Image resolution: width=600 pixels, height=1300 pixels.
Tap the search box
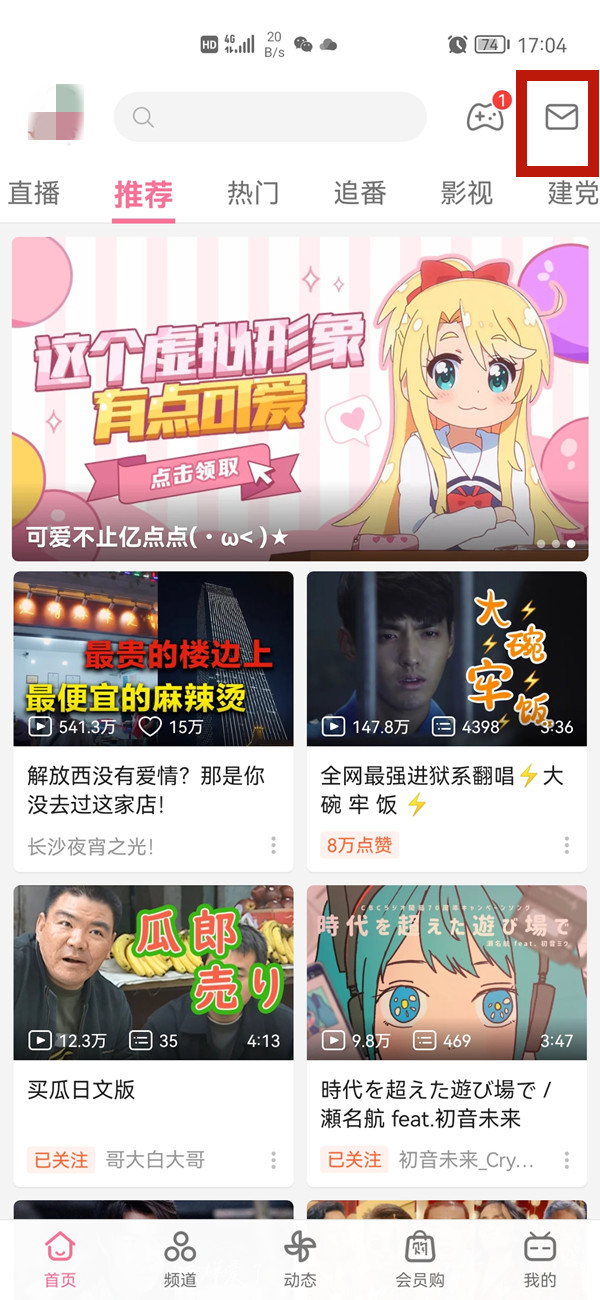tap(270, 118)
